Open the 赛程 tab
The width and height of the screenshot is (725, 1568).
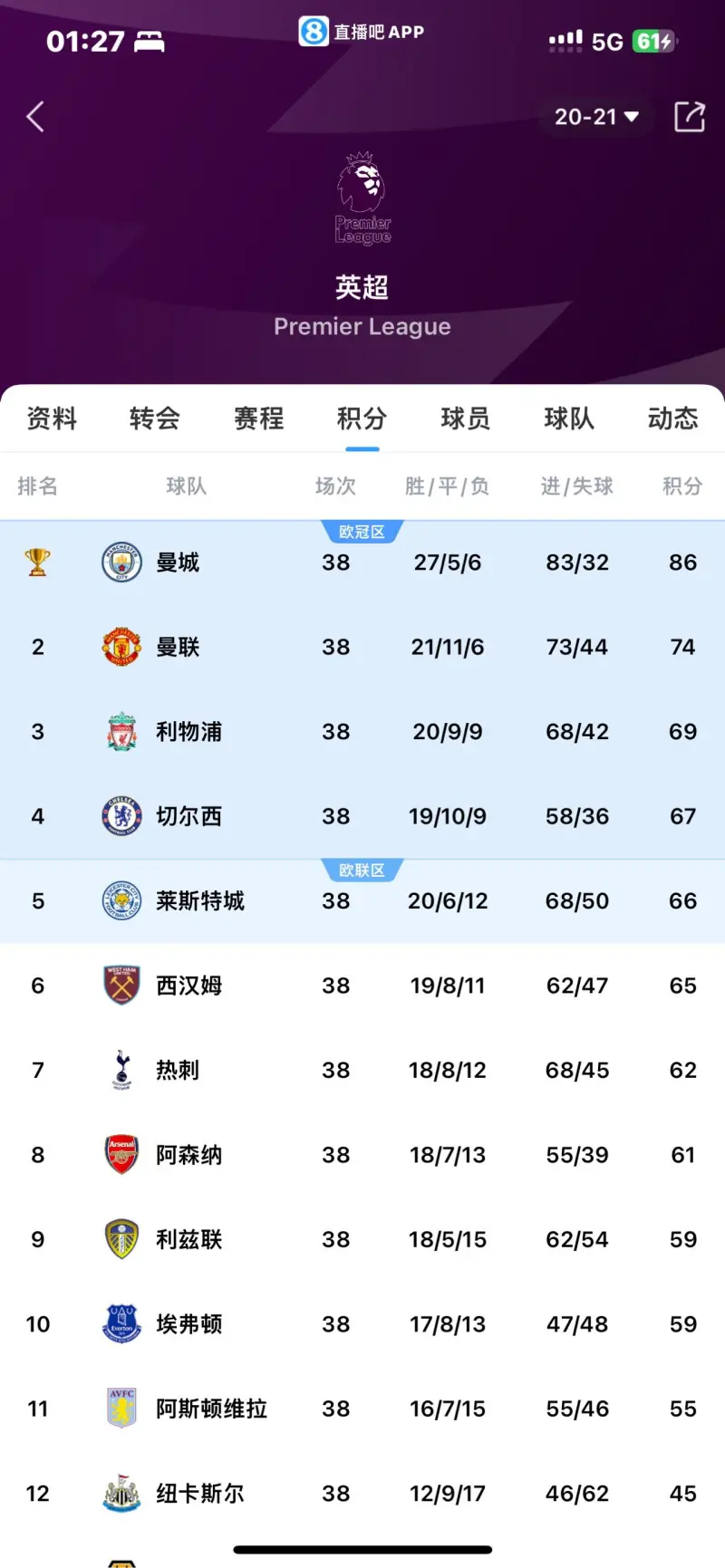[258, 418]
